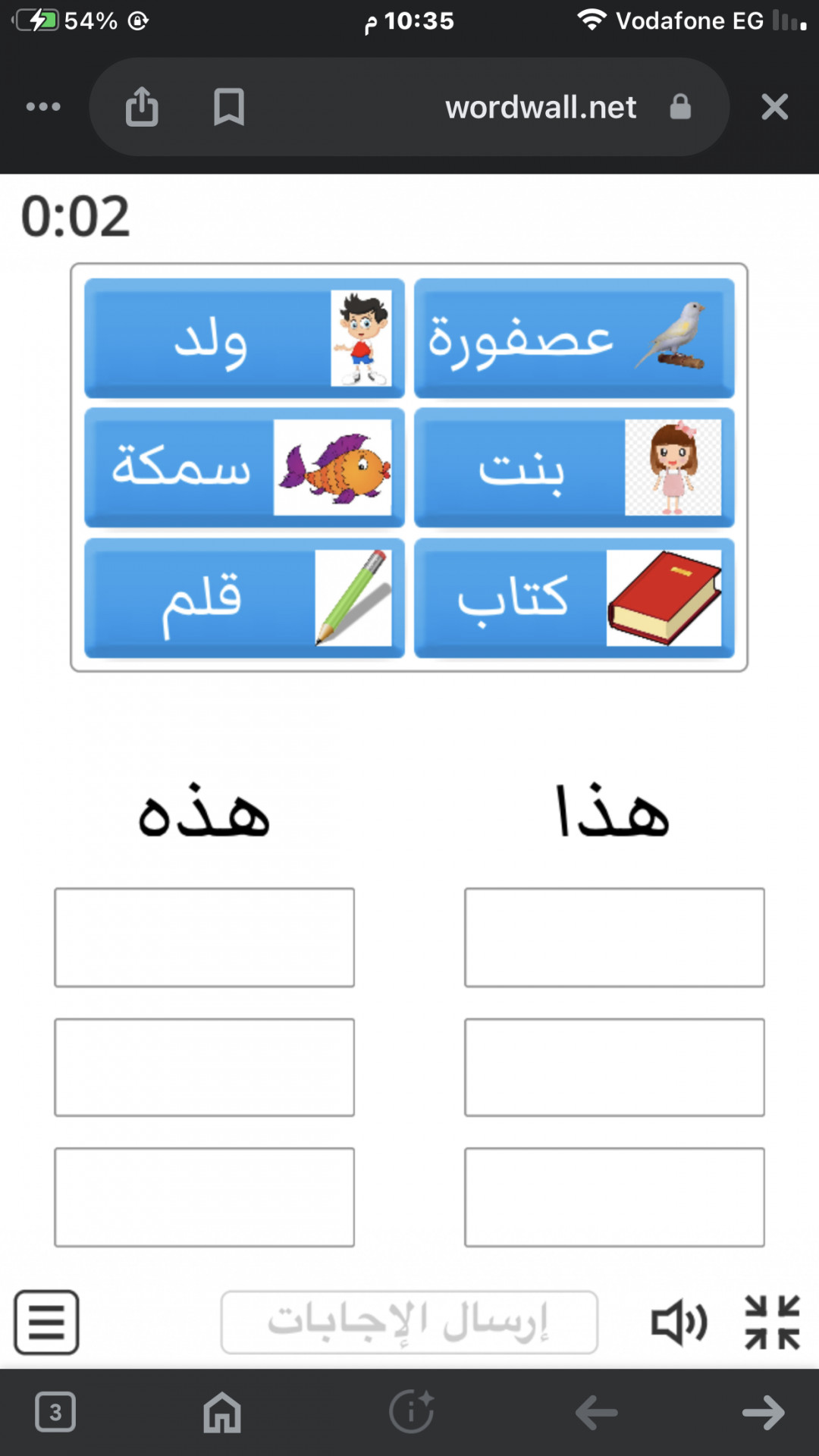Tap the wordwall.net address bar
819x1456 pixels.
(x=540, y=107)
